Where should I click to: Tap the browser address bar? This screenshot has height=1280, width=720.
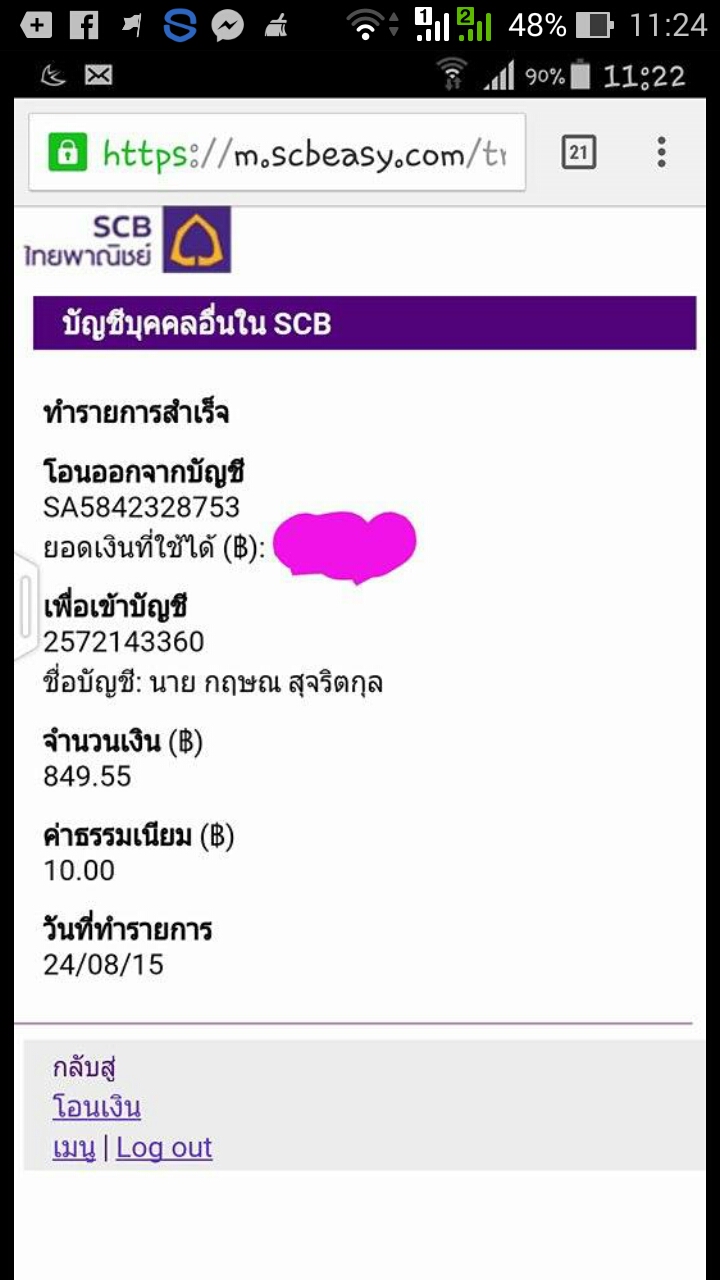click(x=300, y=153)
